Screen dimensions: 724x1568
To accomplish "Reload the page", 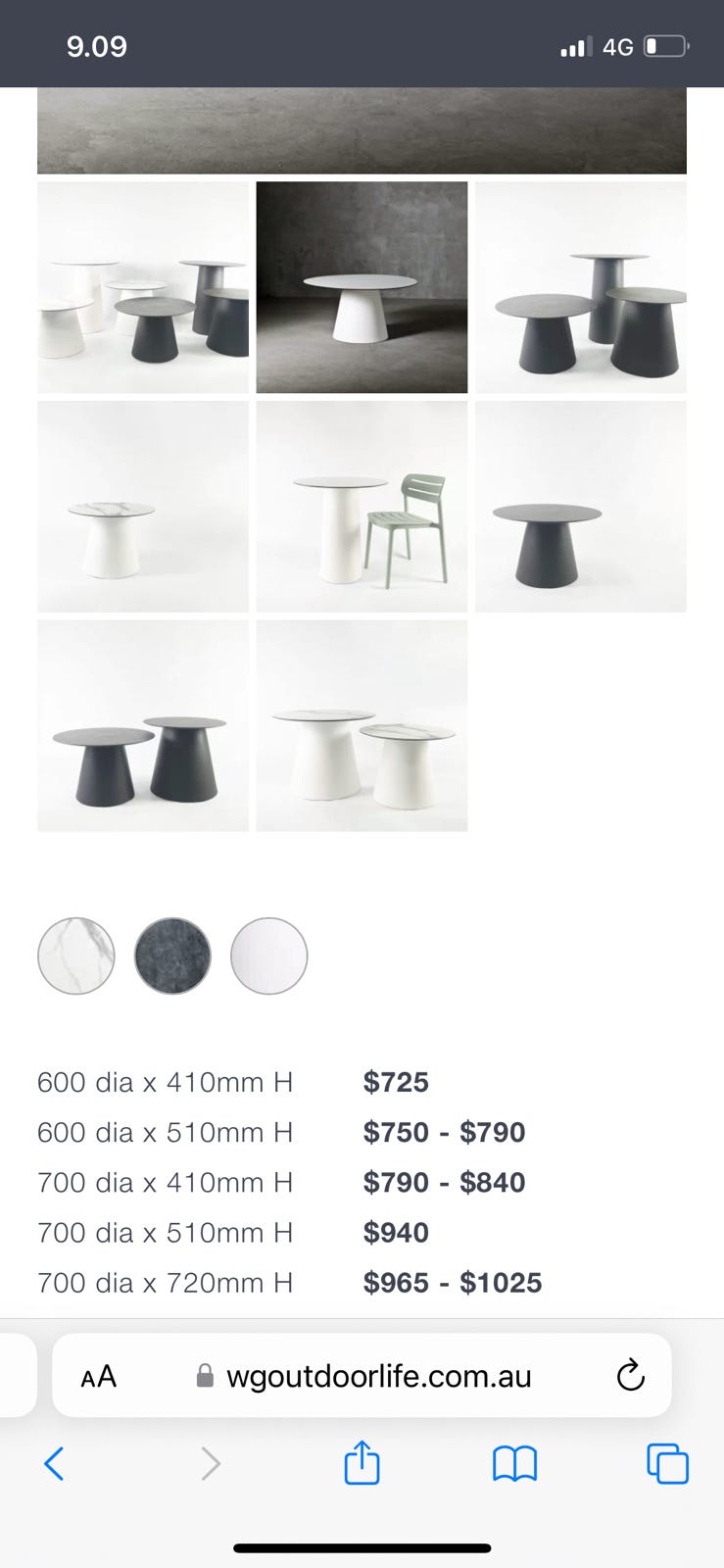I will (630, 1376).
